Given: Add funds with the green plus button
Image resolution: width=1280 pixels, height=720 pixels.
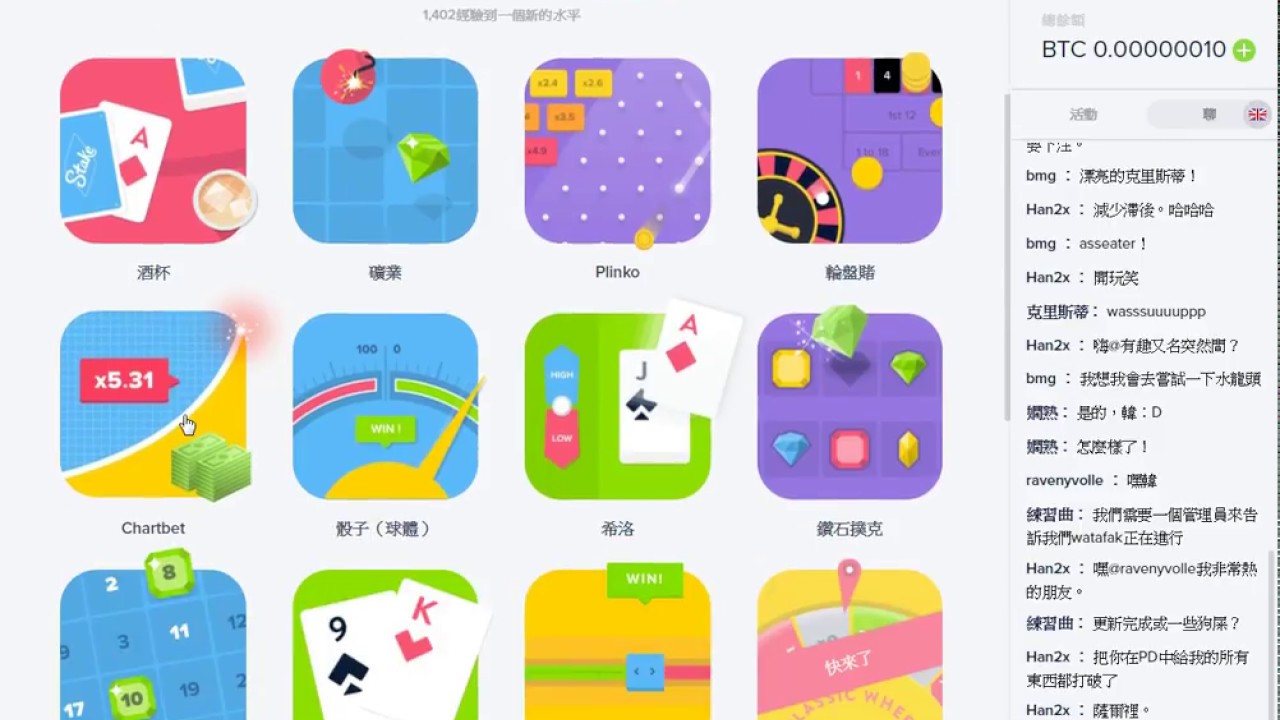Looking at the screenshot, I should [x=1244, y=50].
